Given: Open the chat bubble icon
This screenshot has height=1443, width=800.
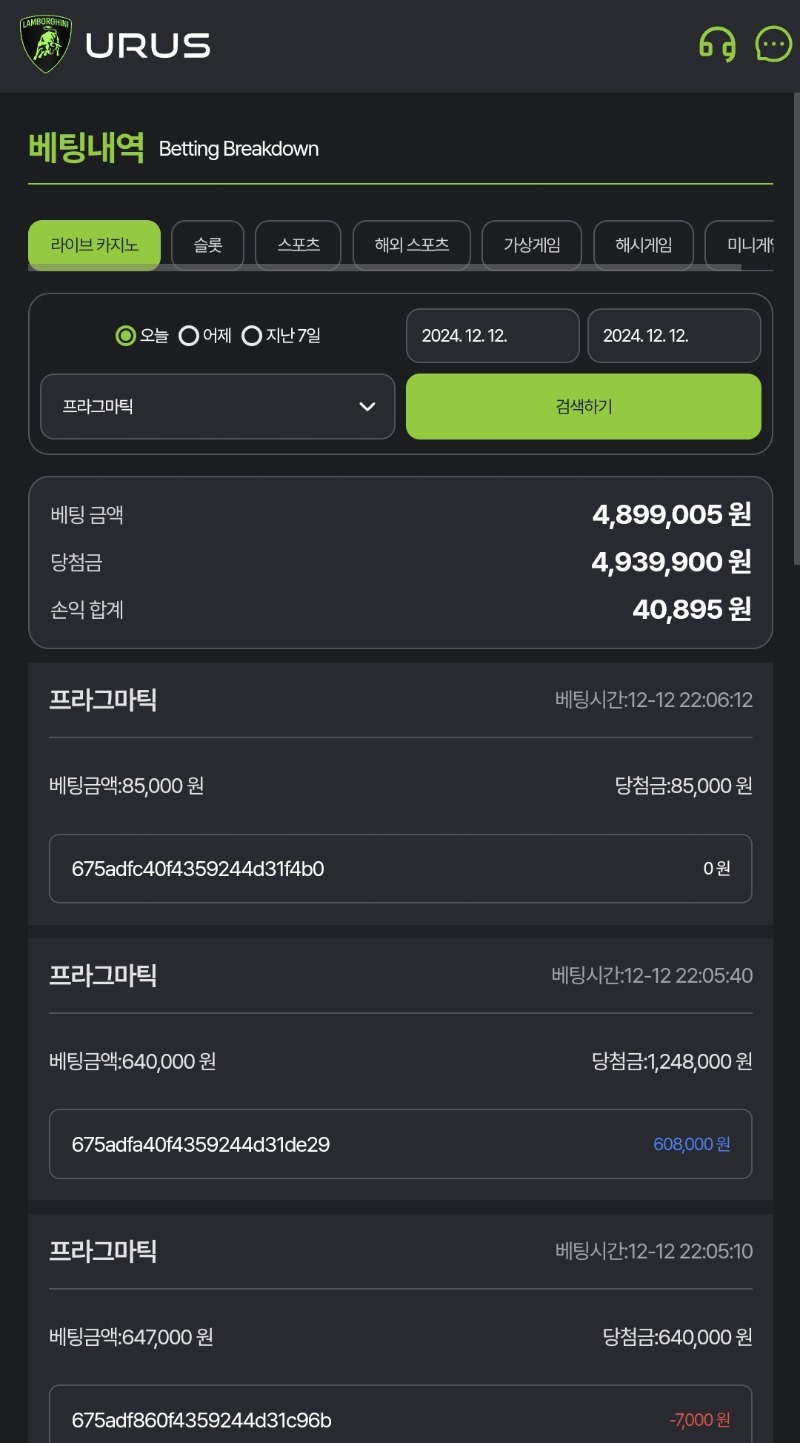Looking at the screenshot, I should [773, 44].
